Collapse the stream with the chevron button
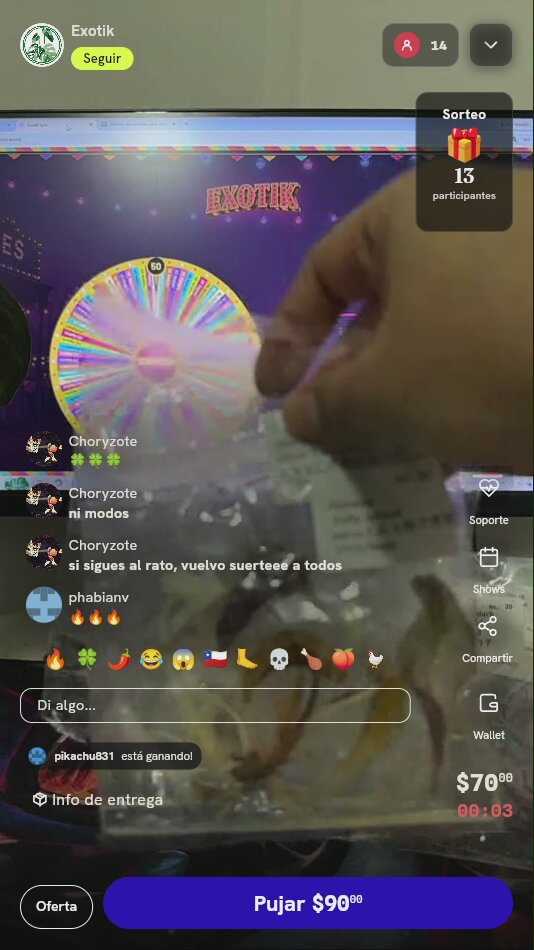534x950 pixels. click(490, 45)
